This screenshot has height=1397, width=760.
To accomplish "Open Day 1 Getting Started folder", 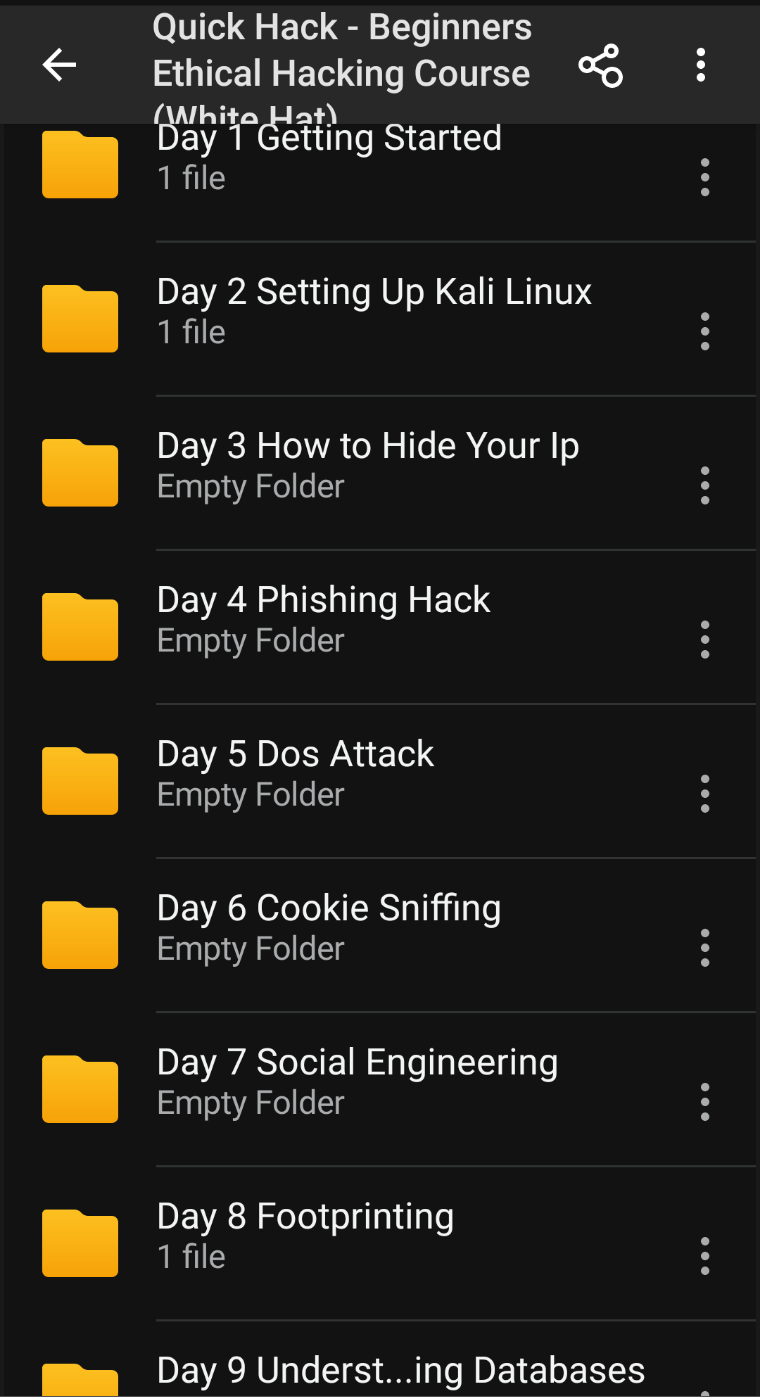I will pos(329,160).
